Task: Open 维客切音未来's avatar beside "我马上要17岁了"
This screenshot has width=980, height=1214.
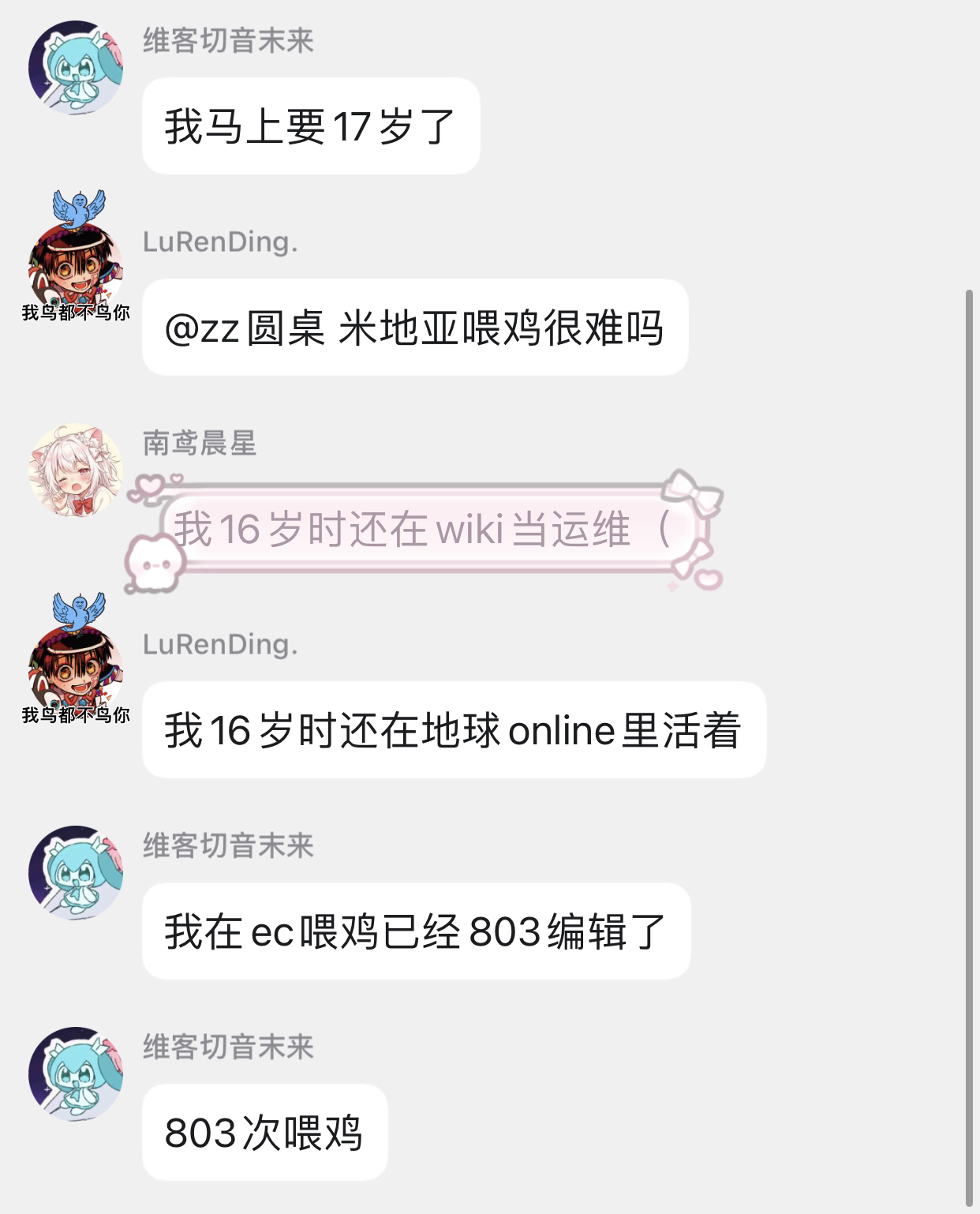Action: coord(76,68)
